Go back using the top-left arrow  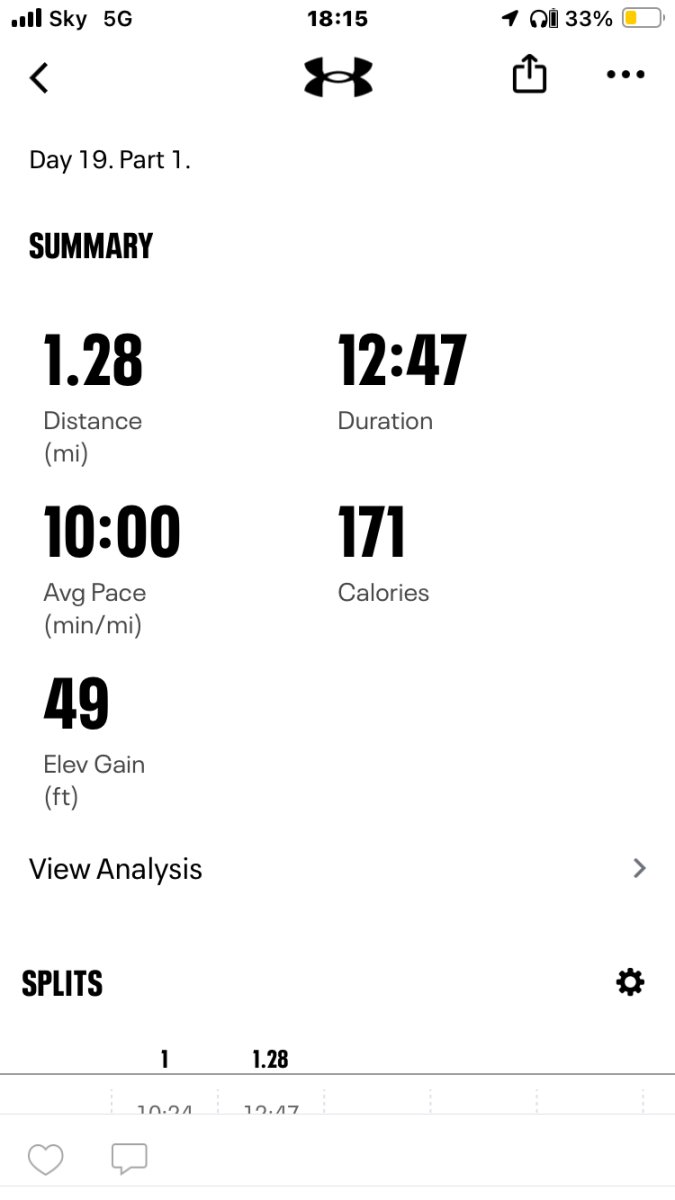tap(40, 77)
